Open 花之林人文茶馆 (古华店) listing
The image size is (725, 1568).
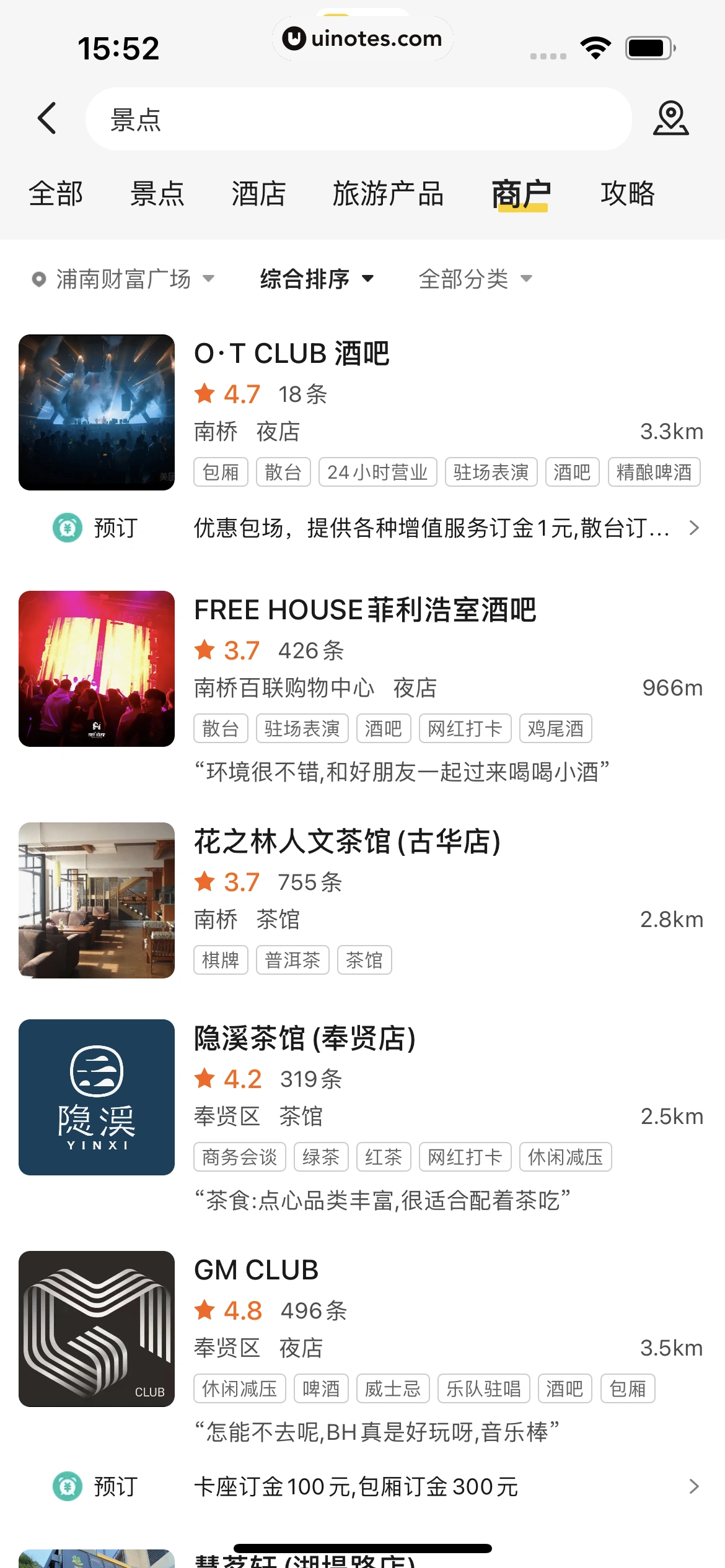(347, 842)
